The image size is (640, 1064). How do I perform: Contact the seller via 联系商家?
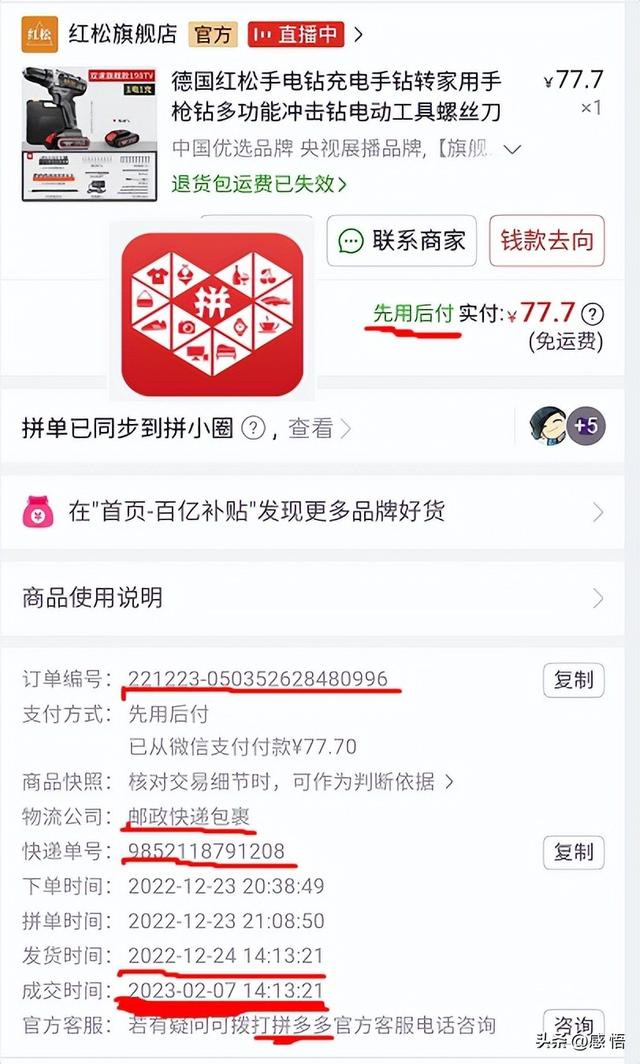(x=402, y=241)
